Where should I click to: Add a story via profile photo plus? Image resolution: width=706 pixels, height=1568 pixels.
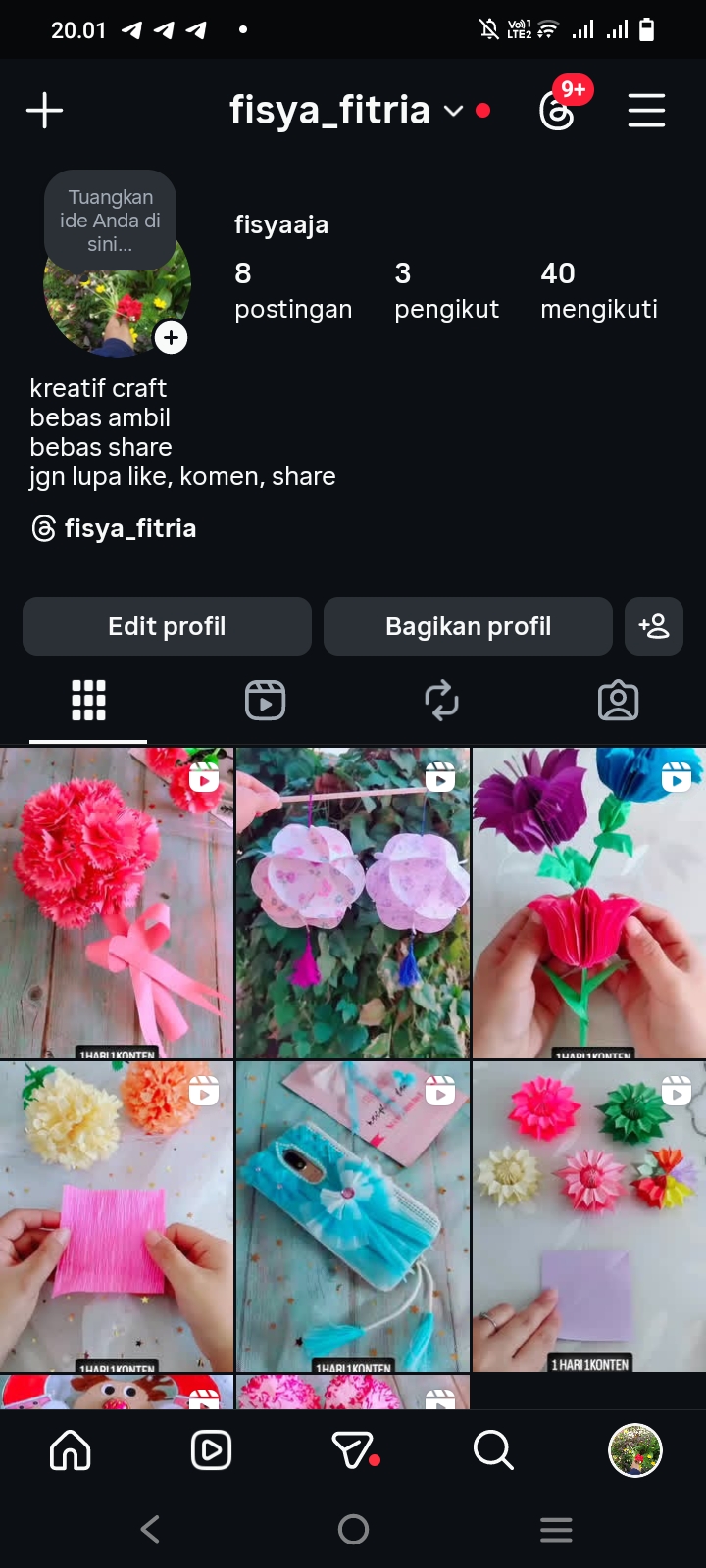click(171, 338)
